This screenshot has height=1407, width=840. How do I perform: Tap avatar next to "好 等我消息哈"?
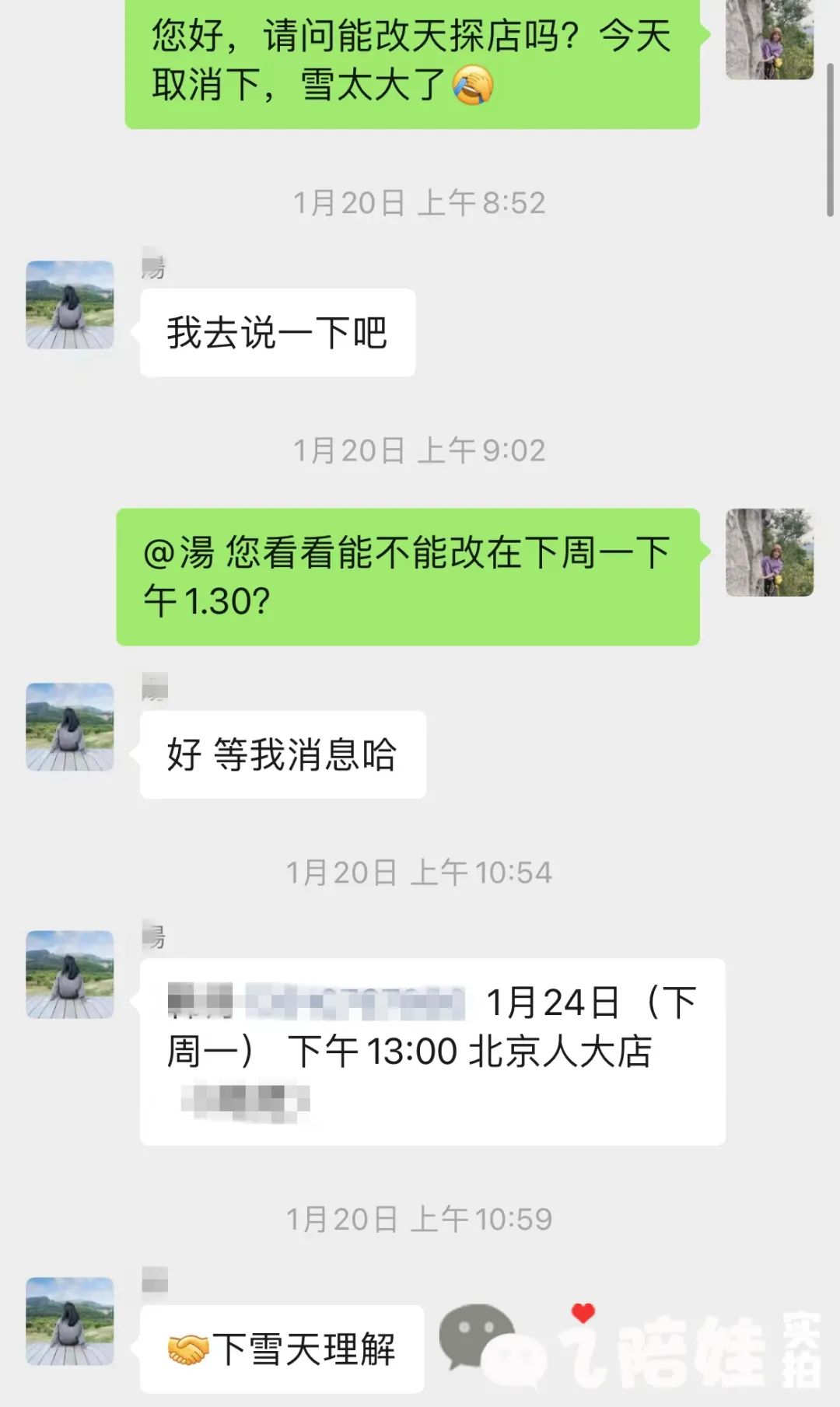pyautogui.click(x=70, y=726)
